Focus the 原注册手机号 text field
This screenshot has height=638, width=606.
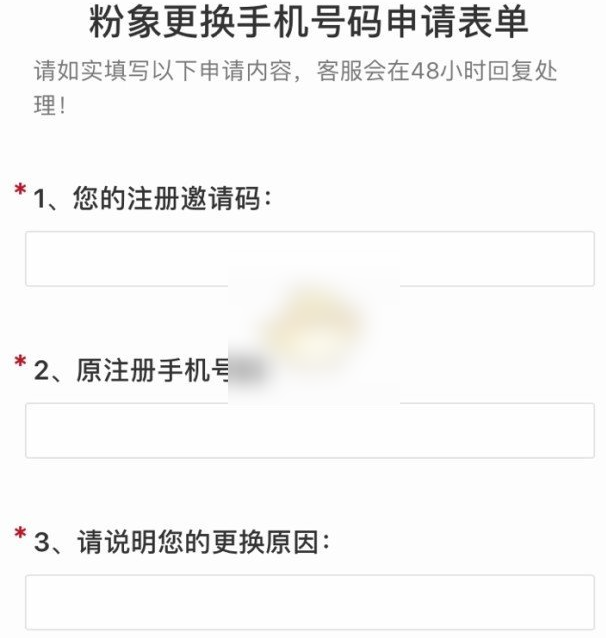(310, 431)
